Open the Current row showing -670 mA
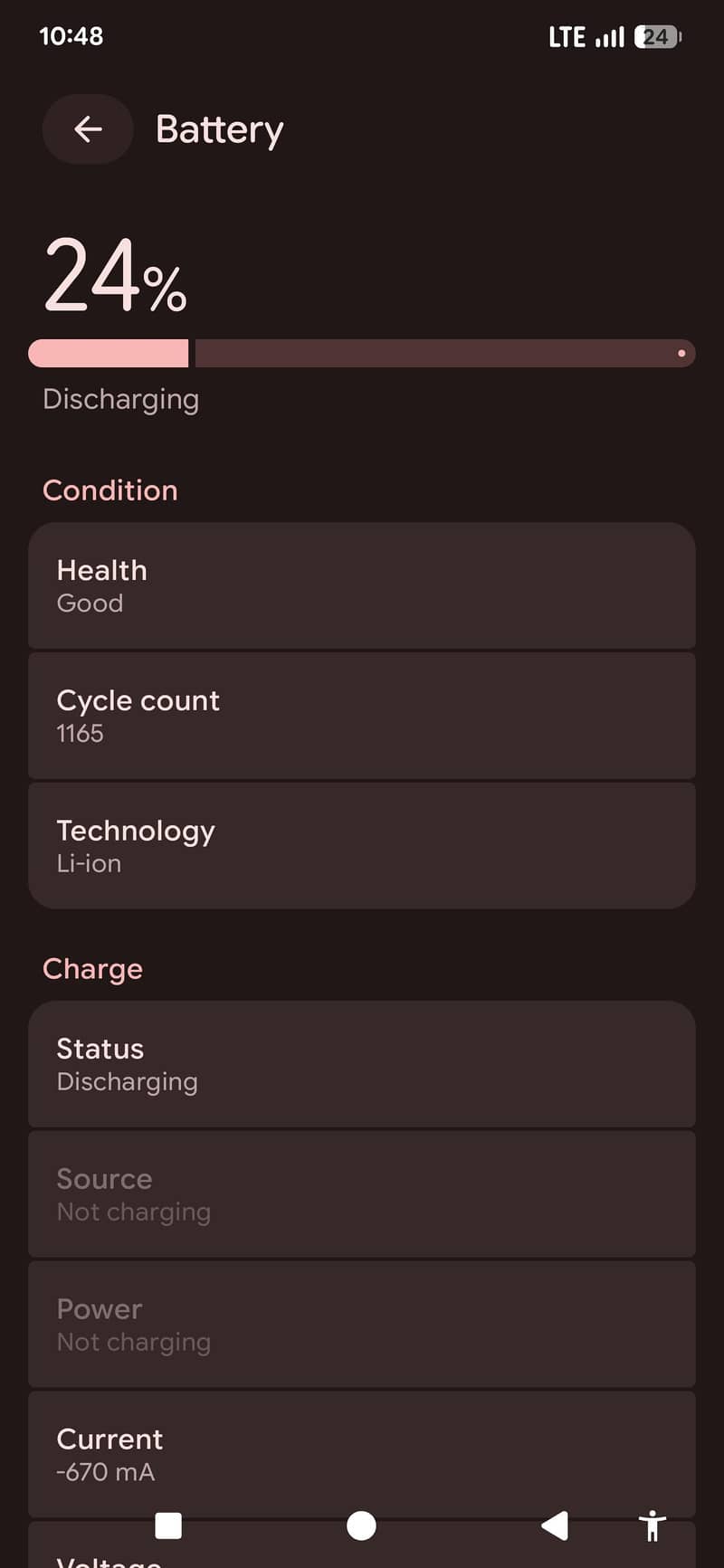This screenshot has height=1568, width=724. coord(362,1454)
